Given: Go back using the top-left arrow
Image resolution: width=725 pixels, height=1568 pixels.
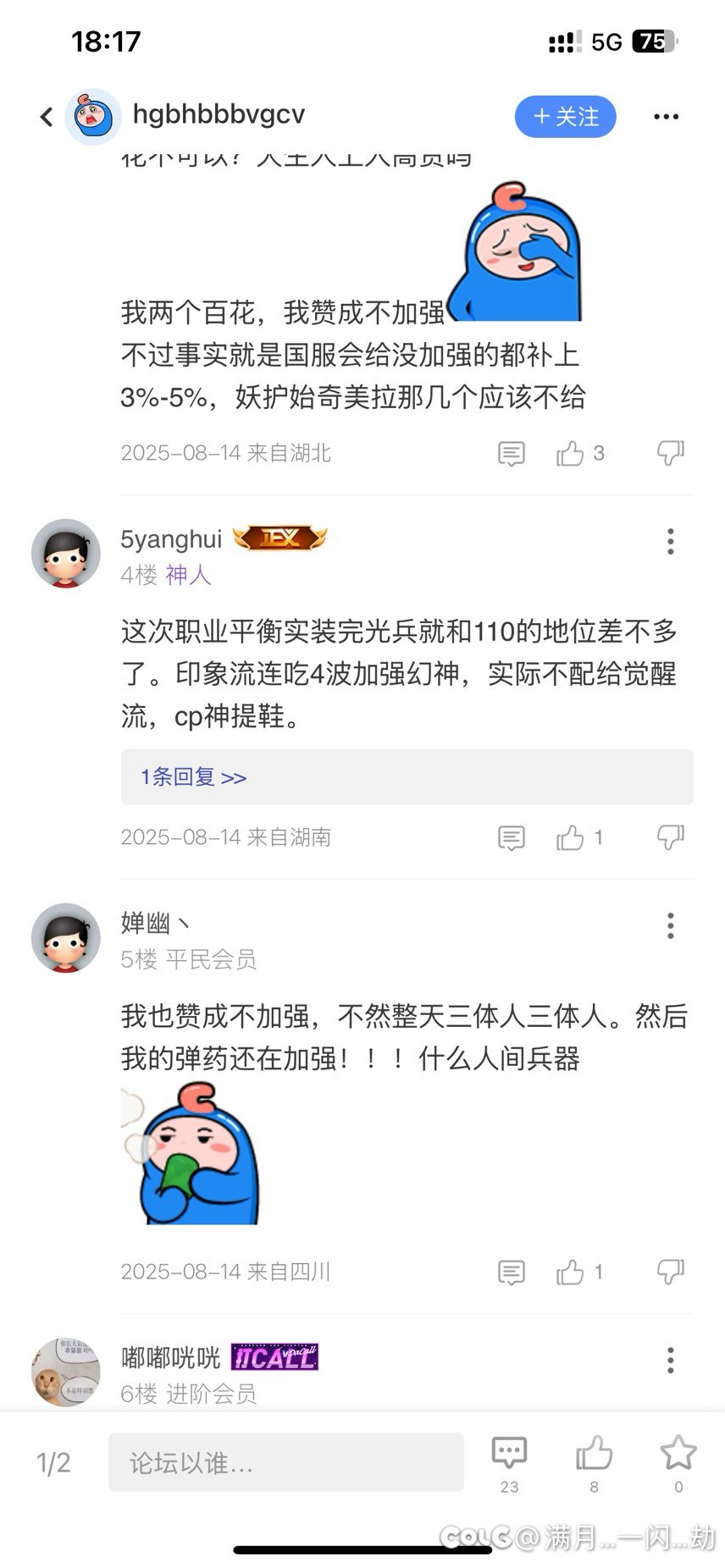Looking at the screenshot, I should pyautogui.click(x=47, y=117).
